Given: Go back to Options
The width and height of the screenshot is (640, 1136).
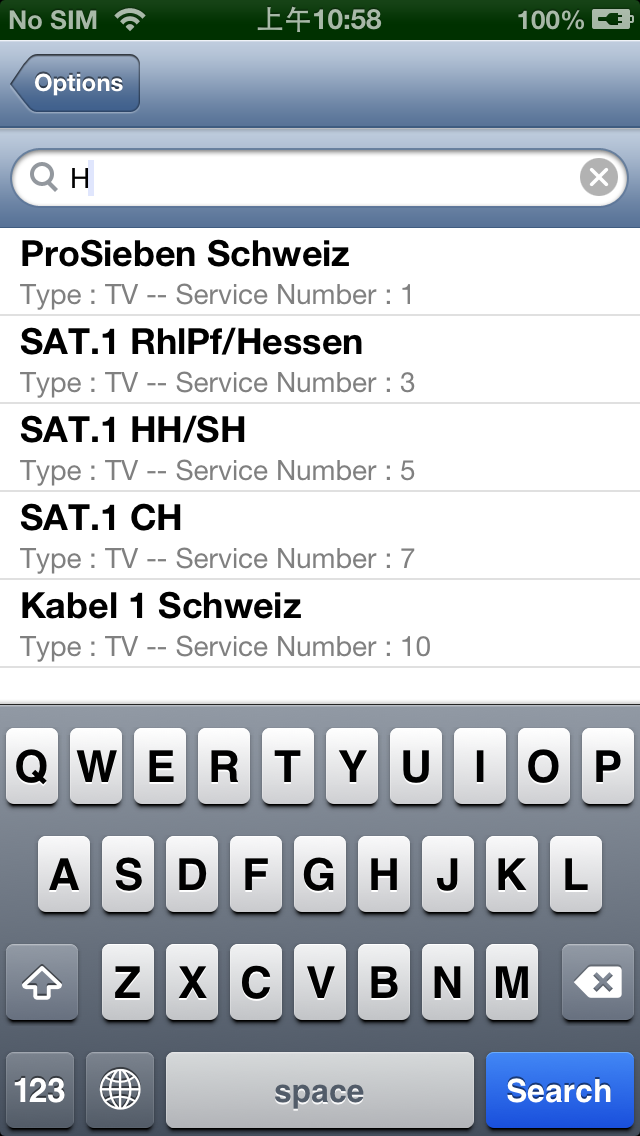Looking at the screenshot, I should [x=76, y=84].
